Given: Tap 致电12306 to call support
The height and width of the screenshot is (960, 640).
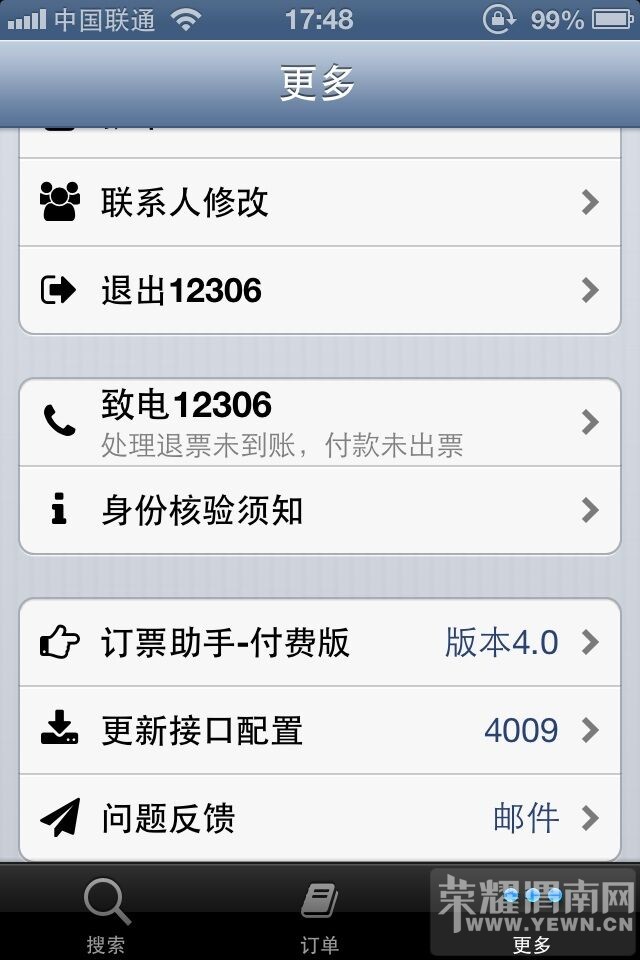Looking at the screenshot, I should (320, 422).
